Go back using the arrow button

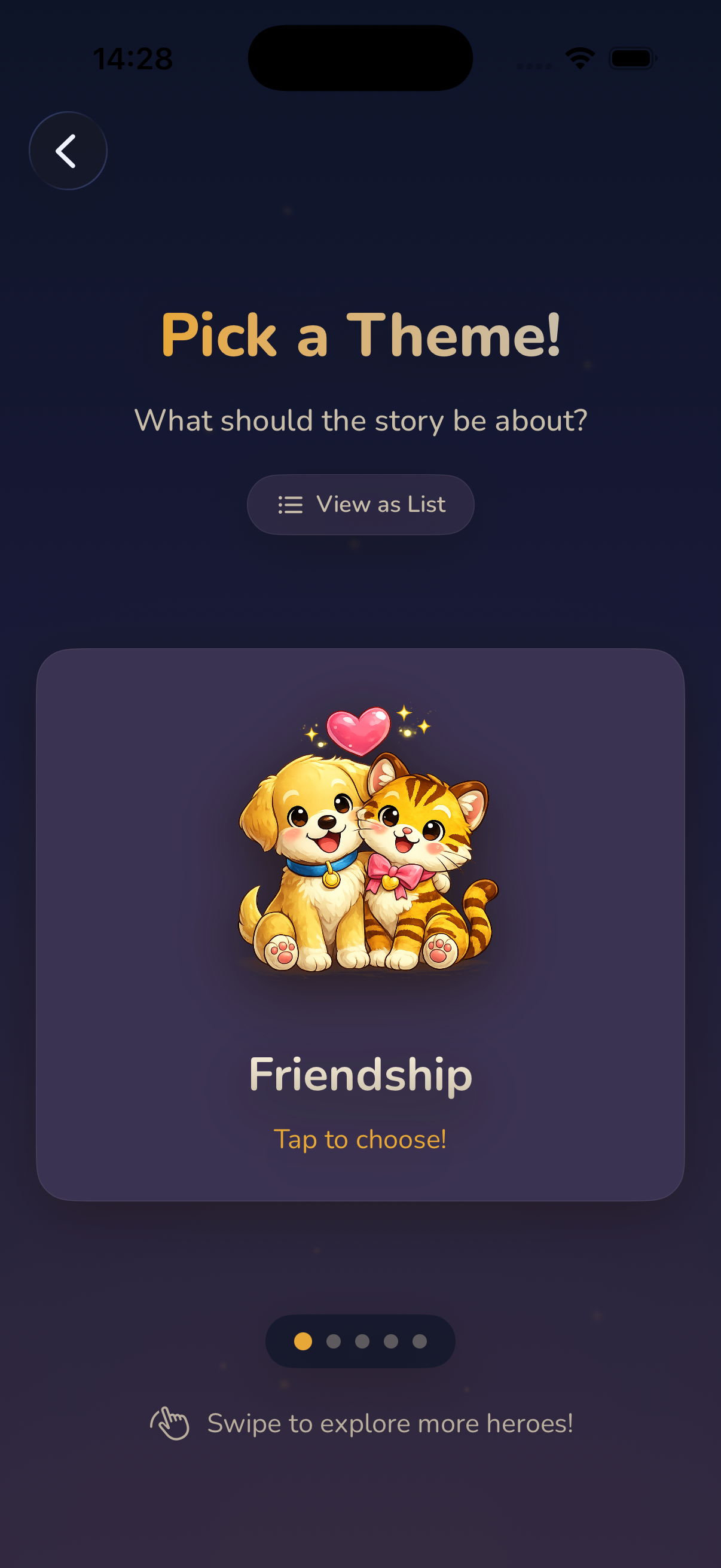click(x=68, y=150)
